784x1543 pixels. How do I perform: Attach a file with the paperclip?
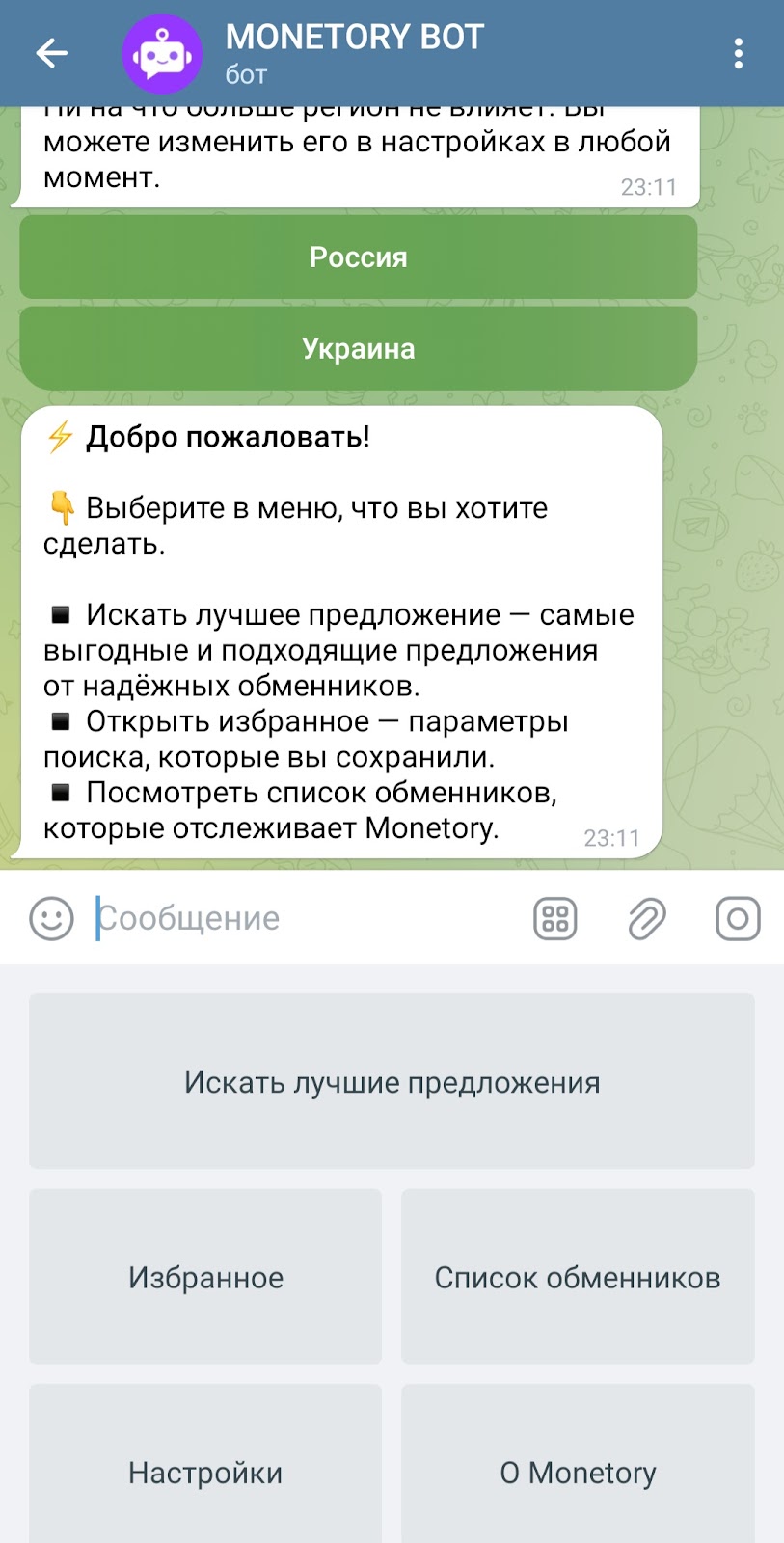[x=646, y=918]
